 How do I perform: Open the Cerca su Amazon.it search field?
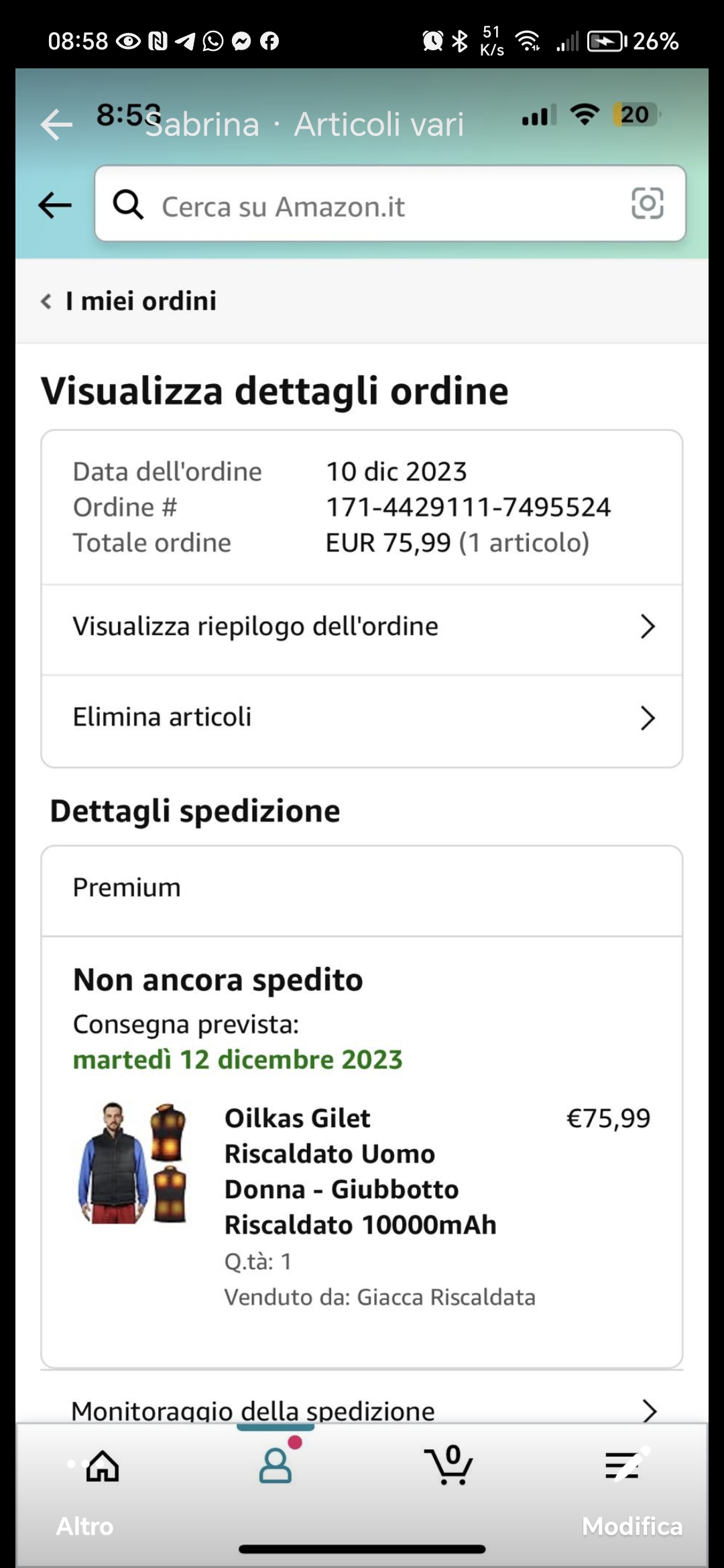375,205
